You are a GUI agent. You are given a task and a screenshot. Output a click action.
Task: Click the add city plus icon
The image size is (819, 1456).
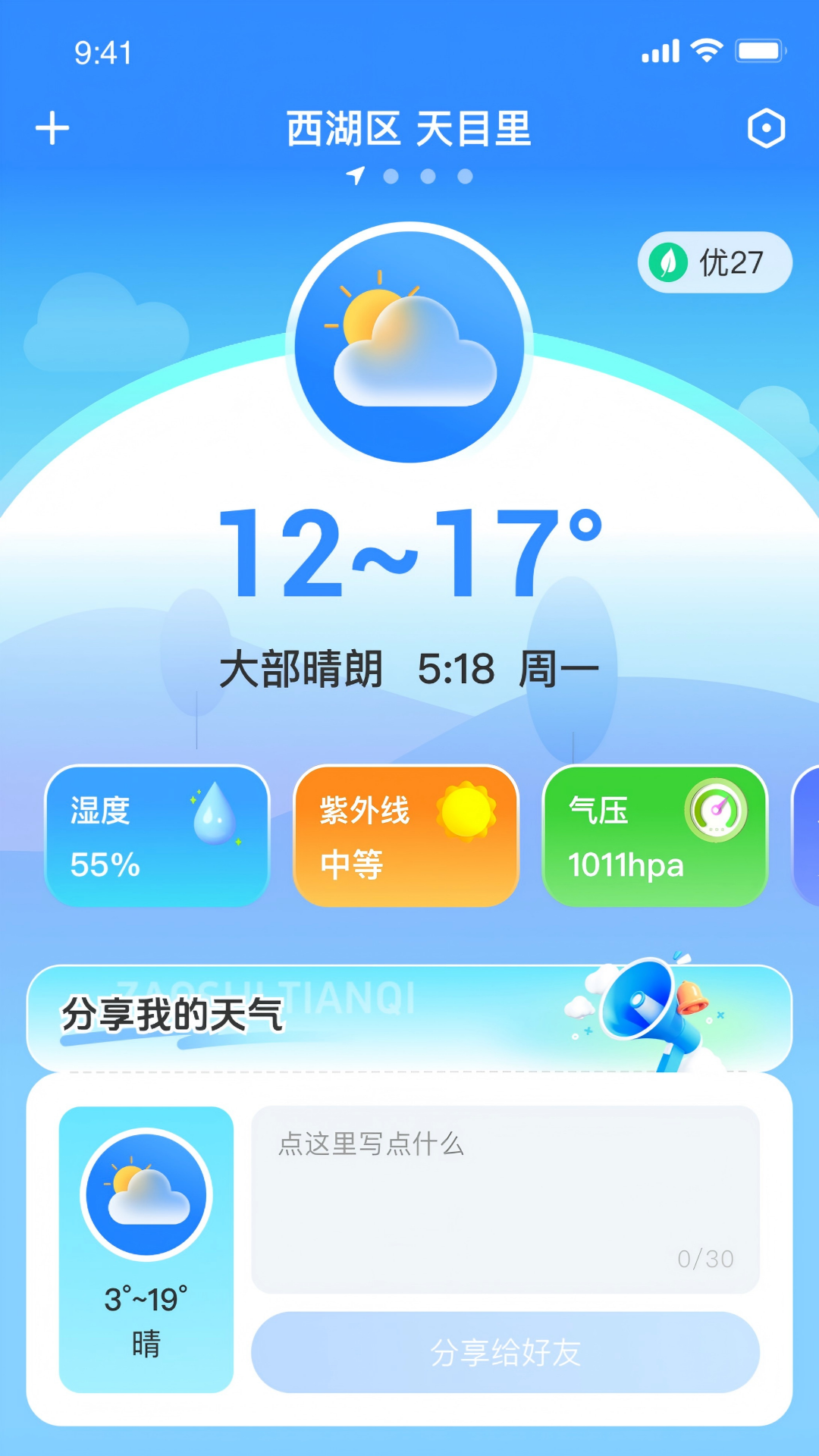(x=52, y=127)
